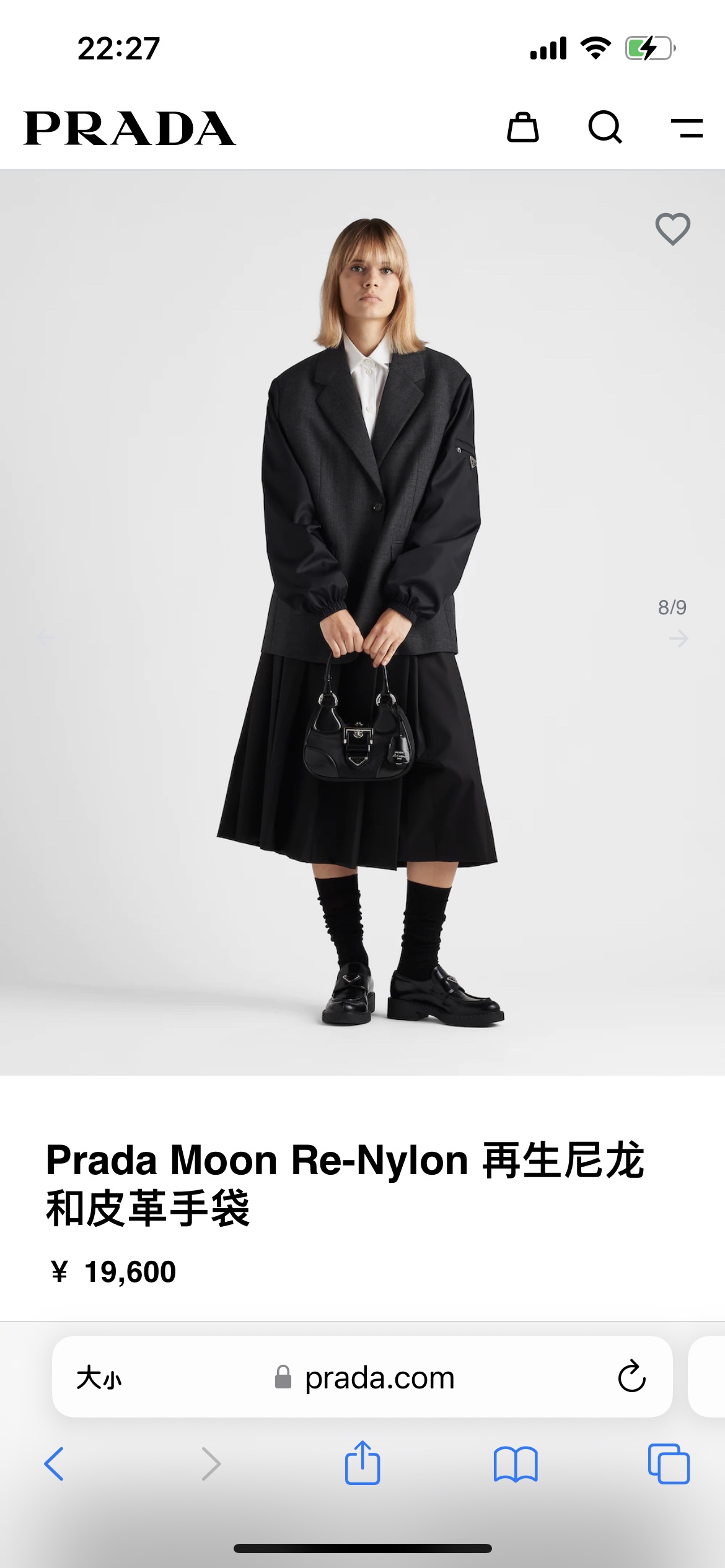
Task: Open the 大小 page settings button
Action: click(99, 1378)
